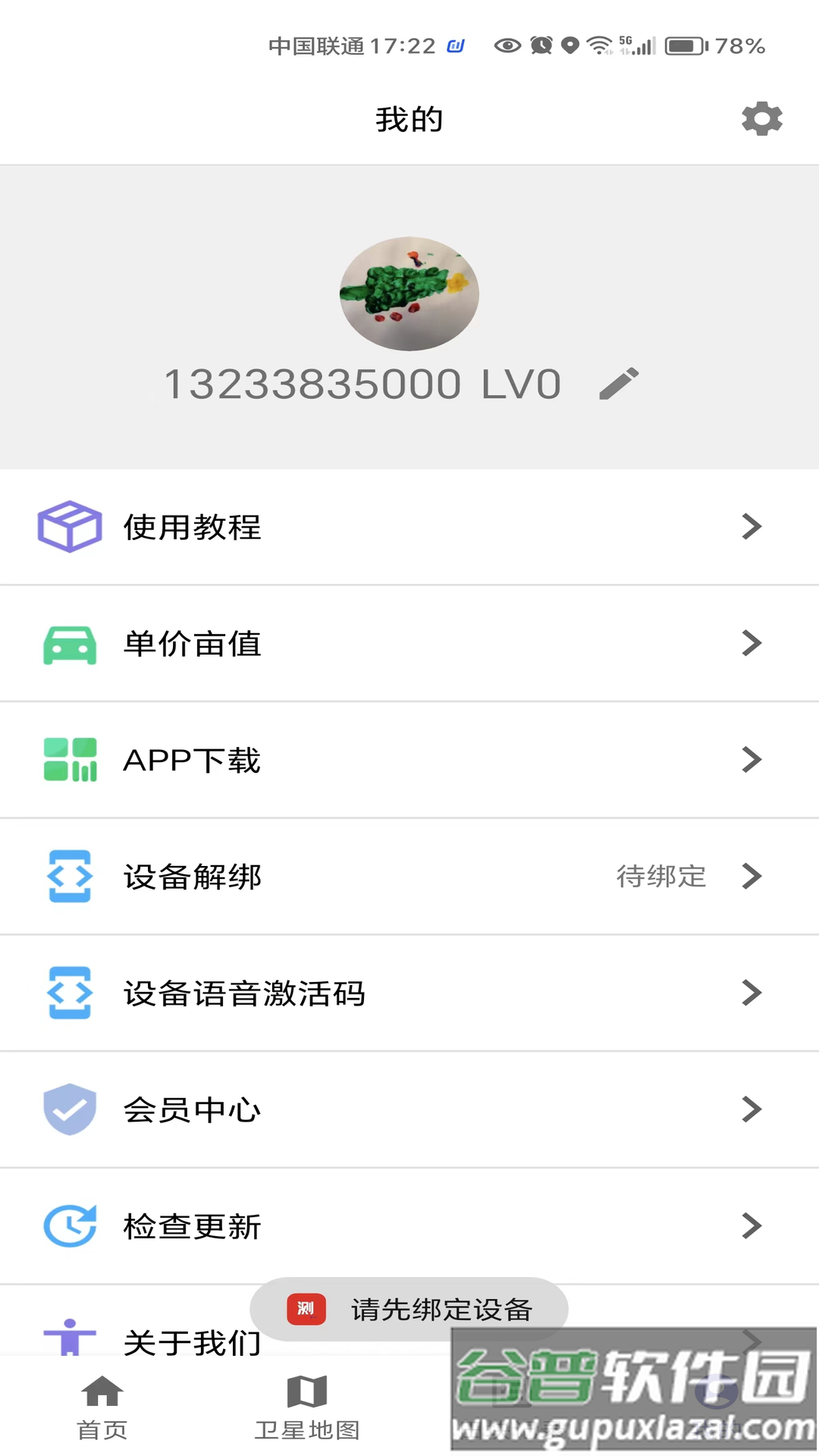
Task: Click the 检查更新 refresh icon
Action: (x=69, y=1225)
